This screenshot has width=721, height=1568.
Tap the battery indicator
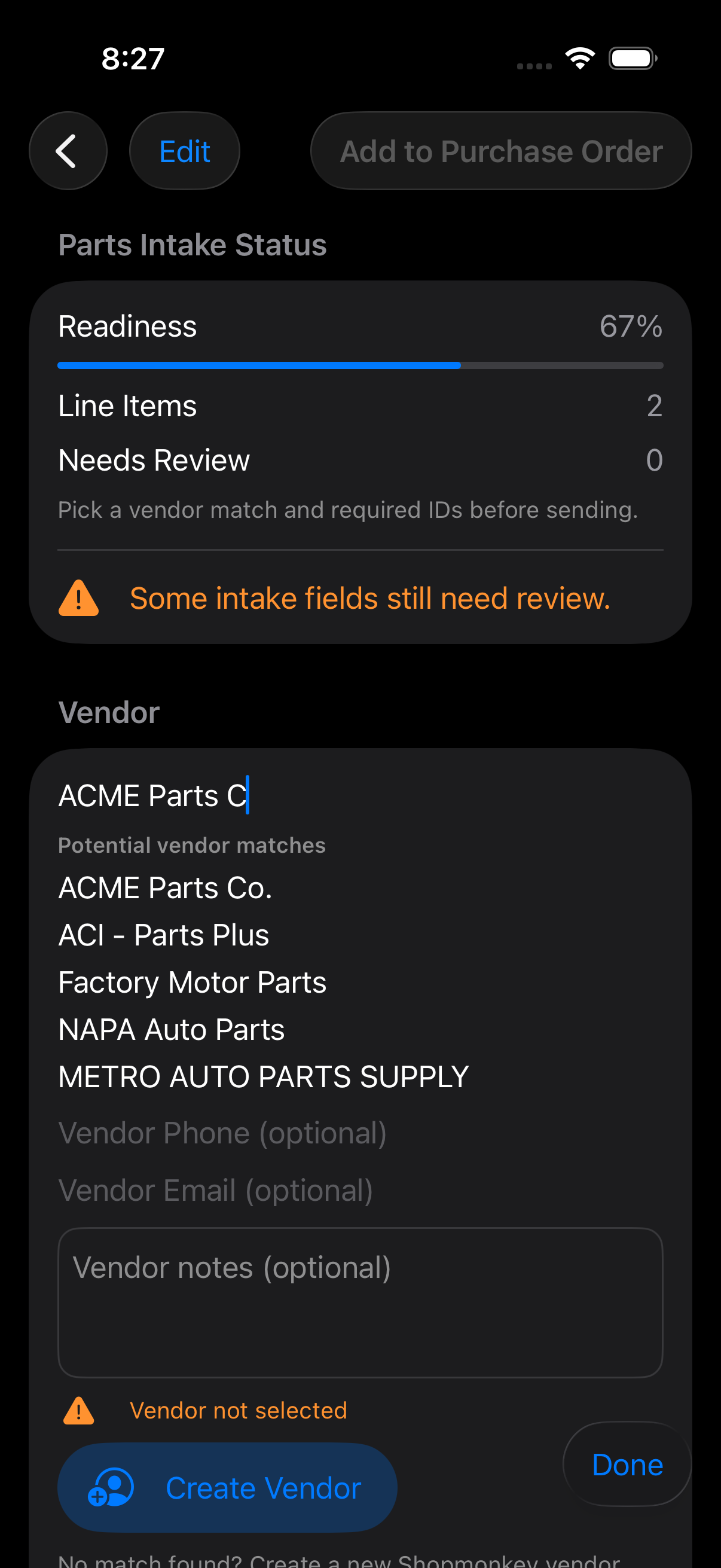[631, 57]
